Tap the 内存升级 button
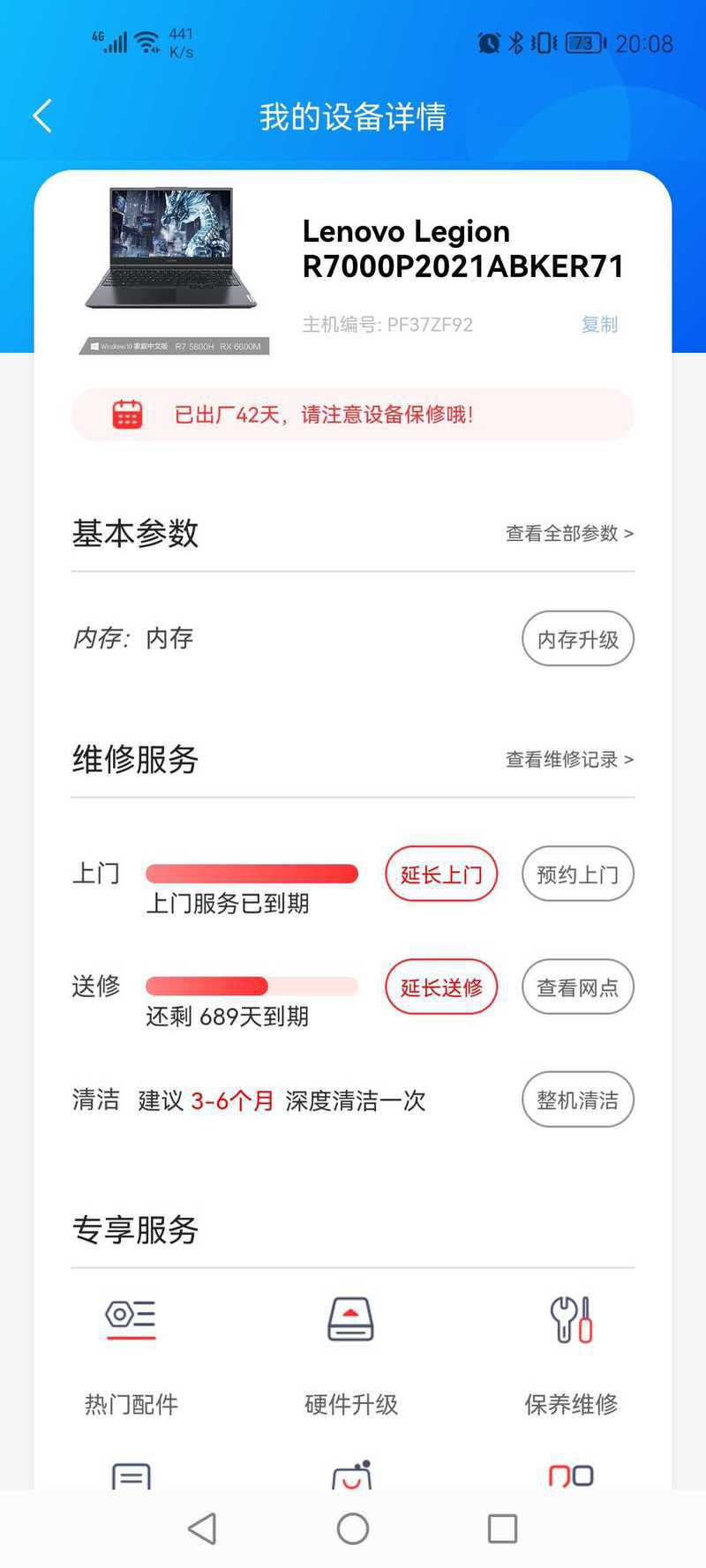 578,639
